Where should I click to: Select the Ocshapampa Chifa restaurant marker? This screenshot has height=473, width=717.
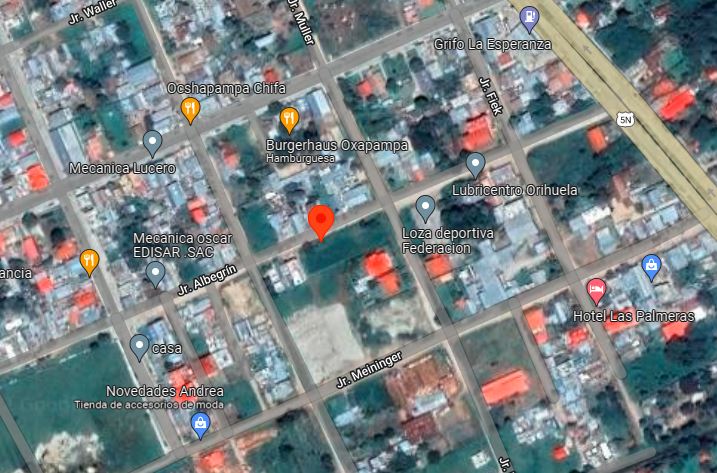191,111
